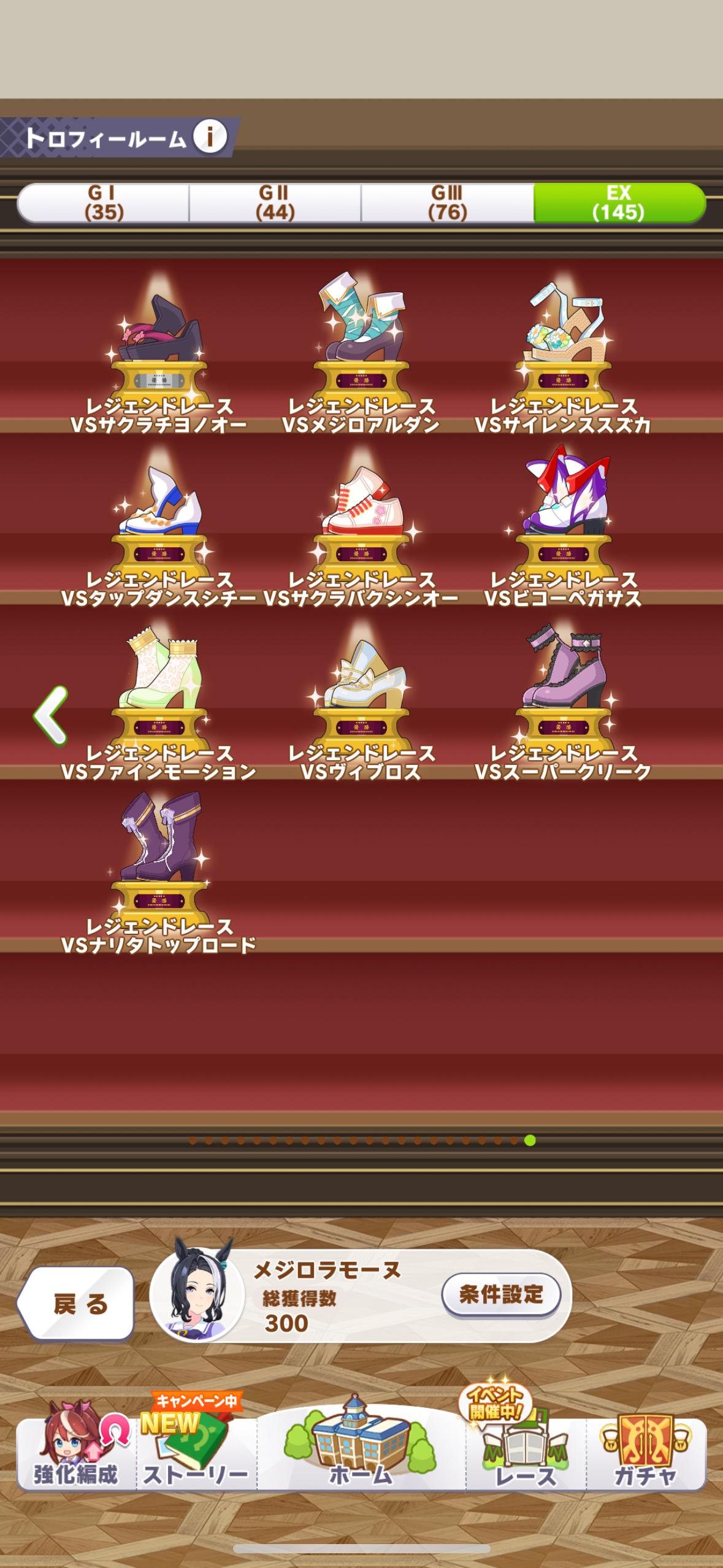Open the Trophy Room info icon
This screenshot has height=1568, width=723.
tap(209, 137)
